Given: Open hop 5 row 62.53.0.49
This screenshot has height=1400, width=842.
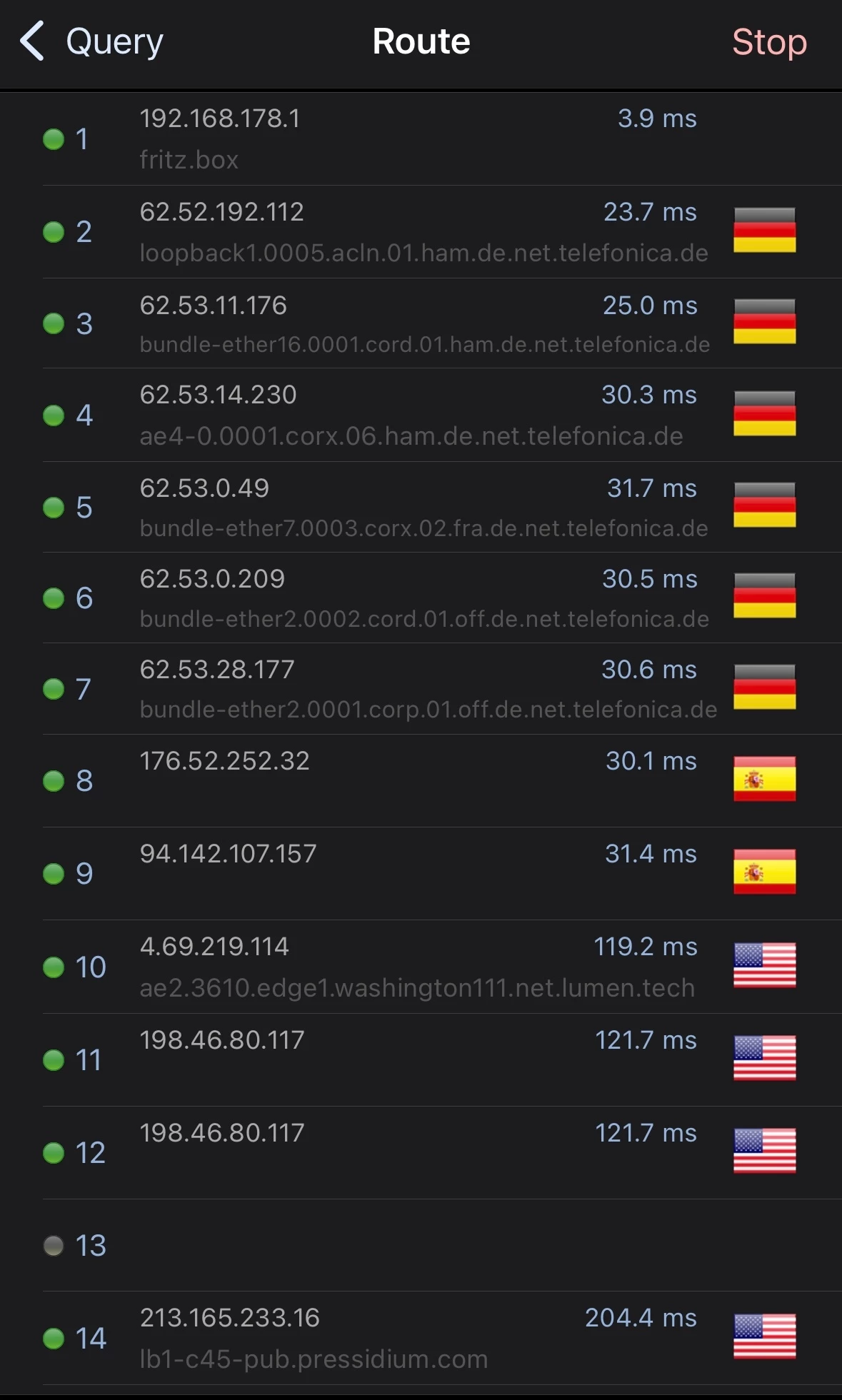Looking at the screenshot, I should coord(421,507).
